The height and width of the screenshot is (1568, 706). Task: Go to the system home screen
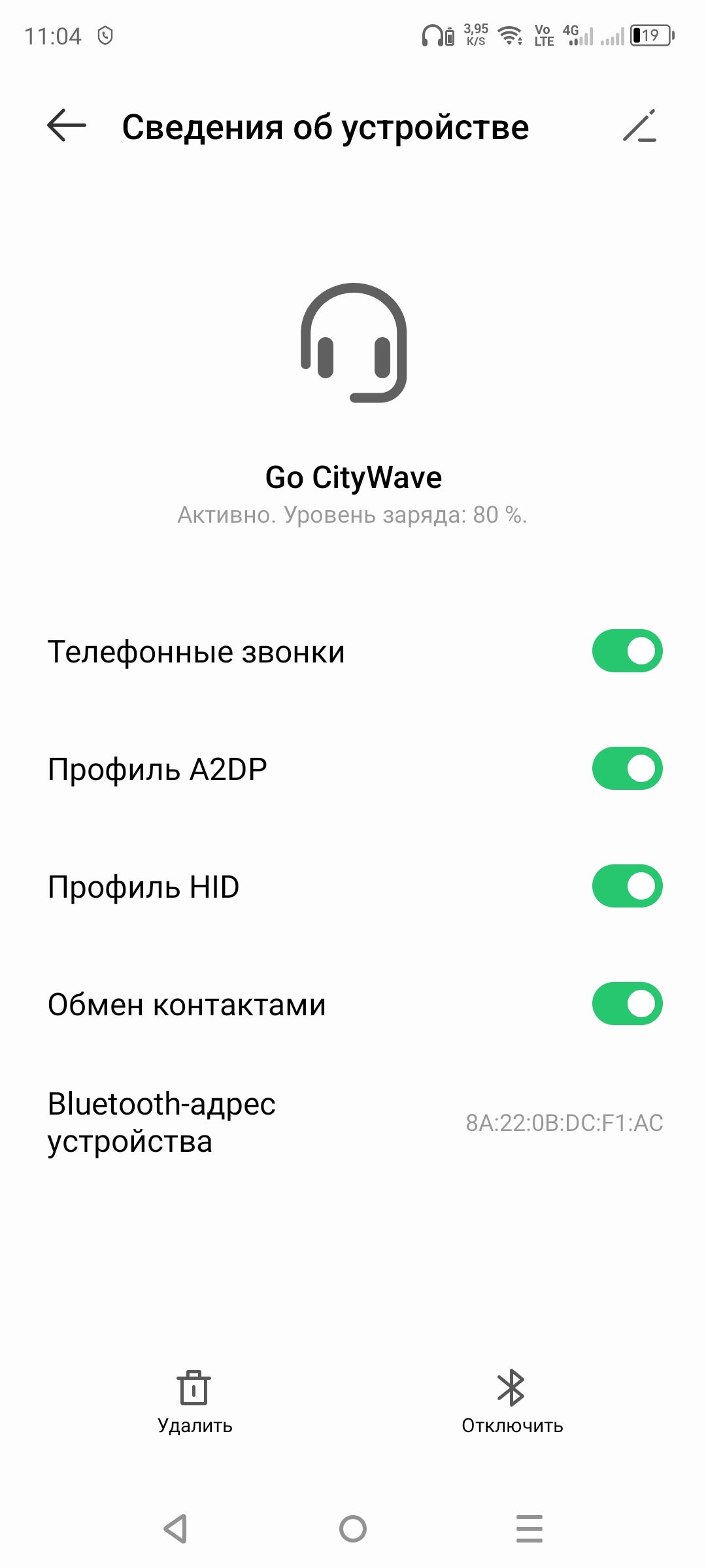(x=353, y=1529)
